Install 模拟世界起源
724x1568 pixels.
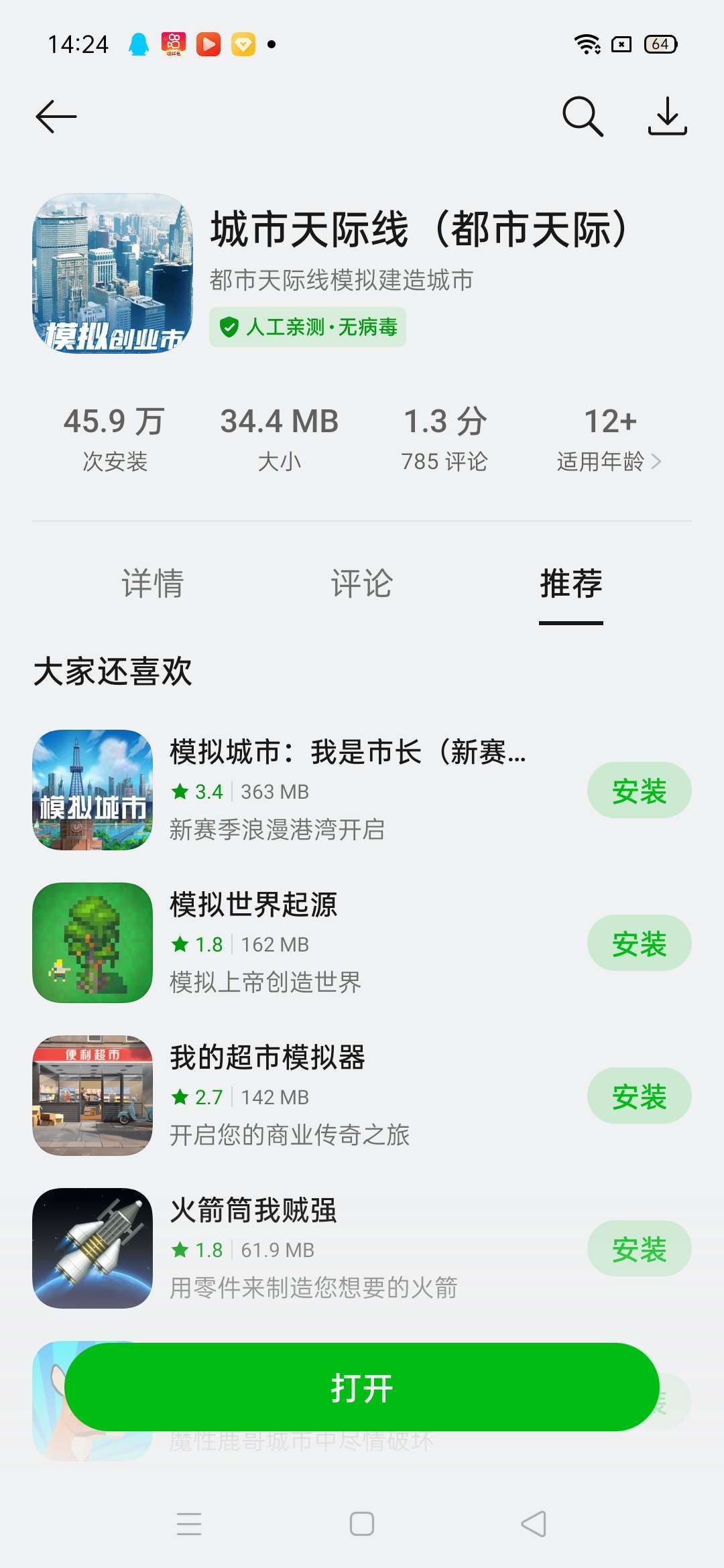(x=639, y=943)
